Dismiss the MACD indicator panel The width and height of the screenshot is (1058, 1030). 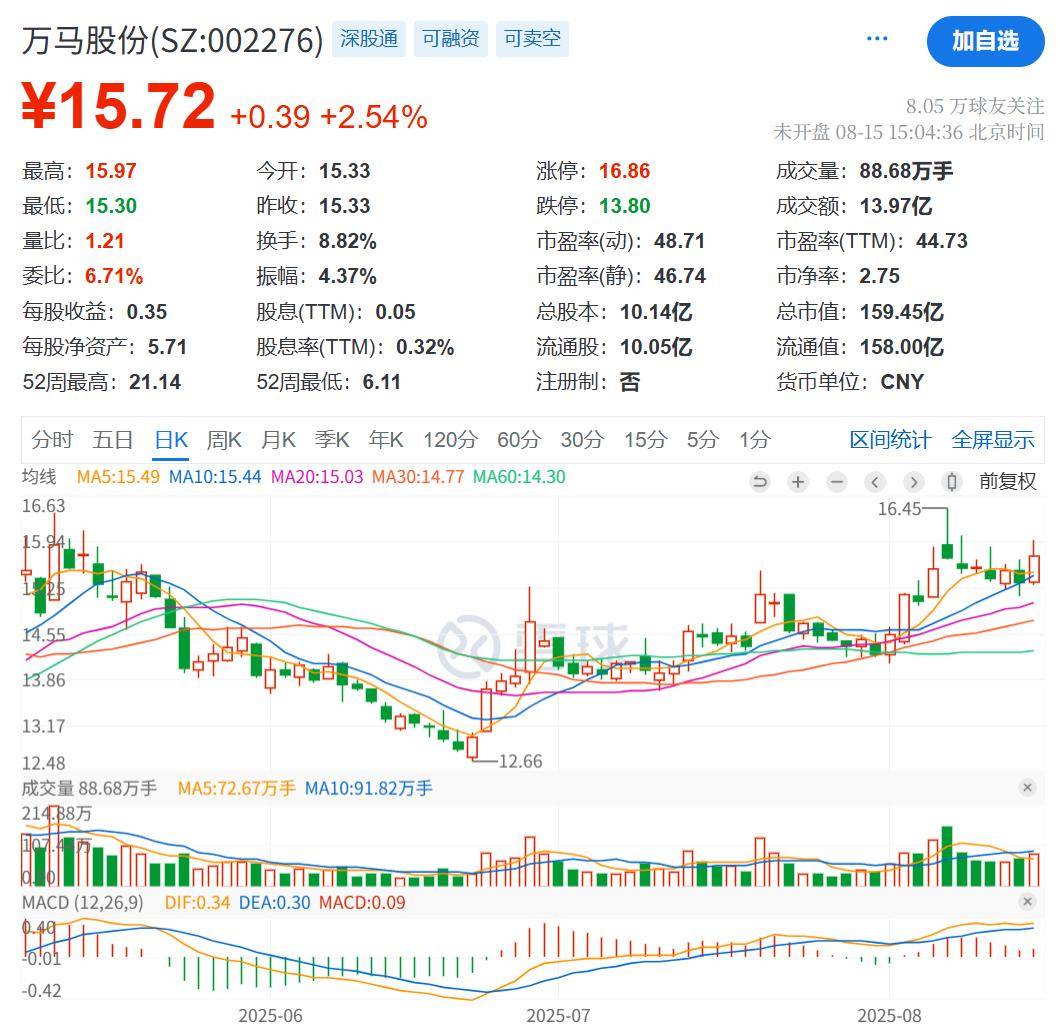(1027, 903)
